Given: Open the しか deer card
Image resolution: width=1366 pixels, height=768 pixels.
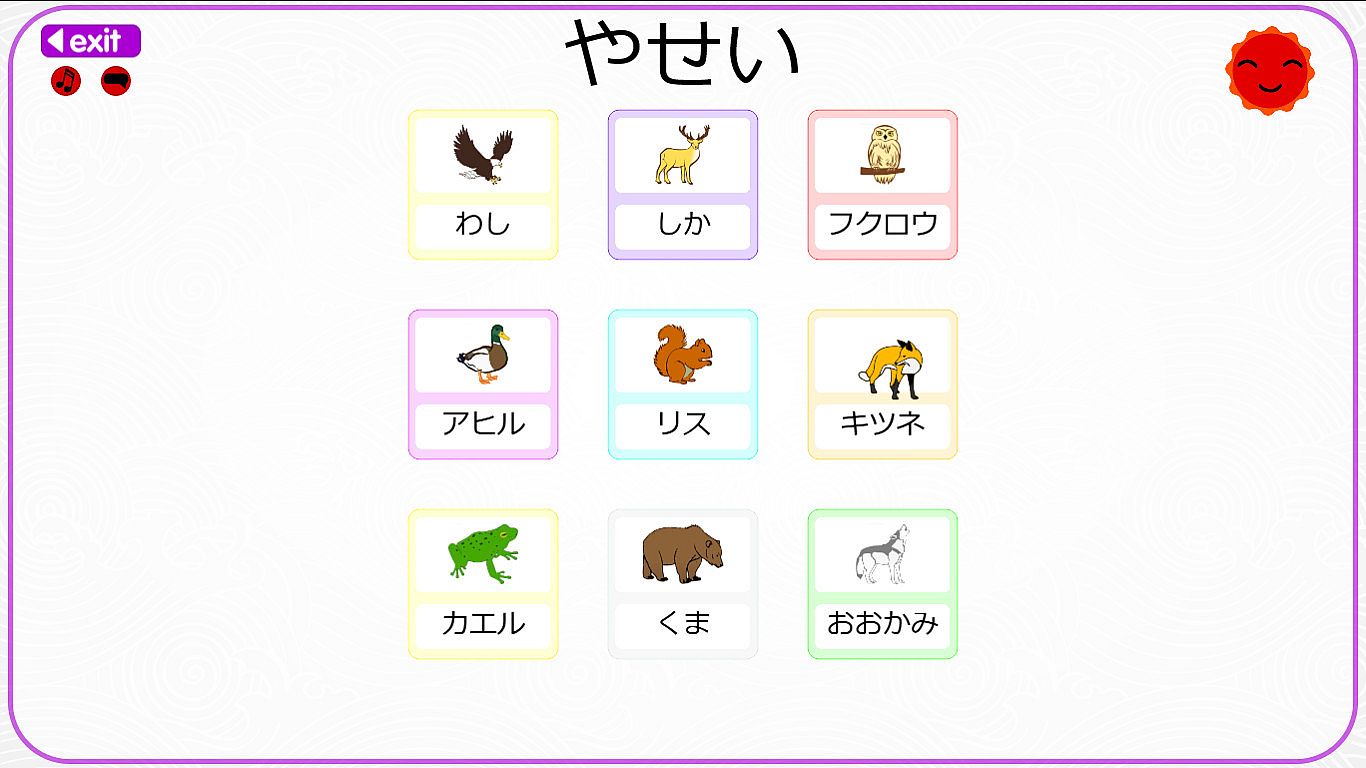Looking at the screenshot, I should coord(683,185).
